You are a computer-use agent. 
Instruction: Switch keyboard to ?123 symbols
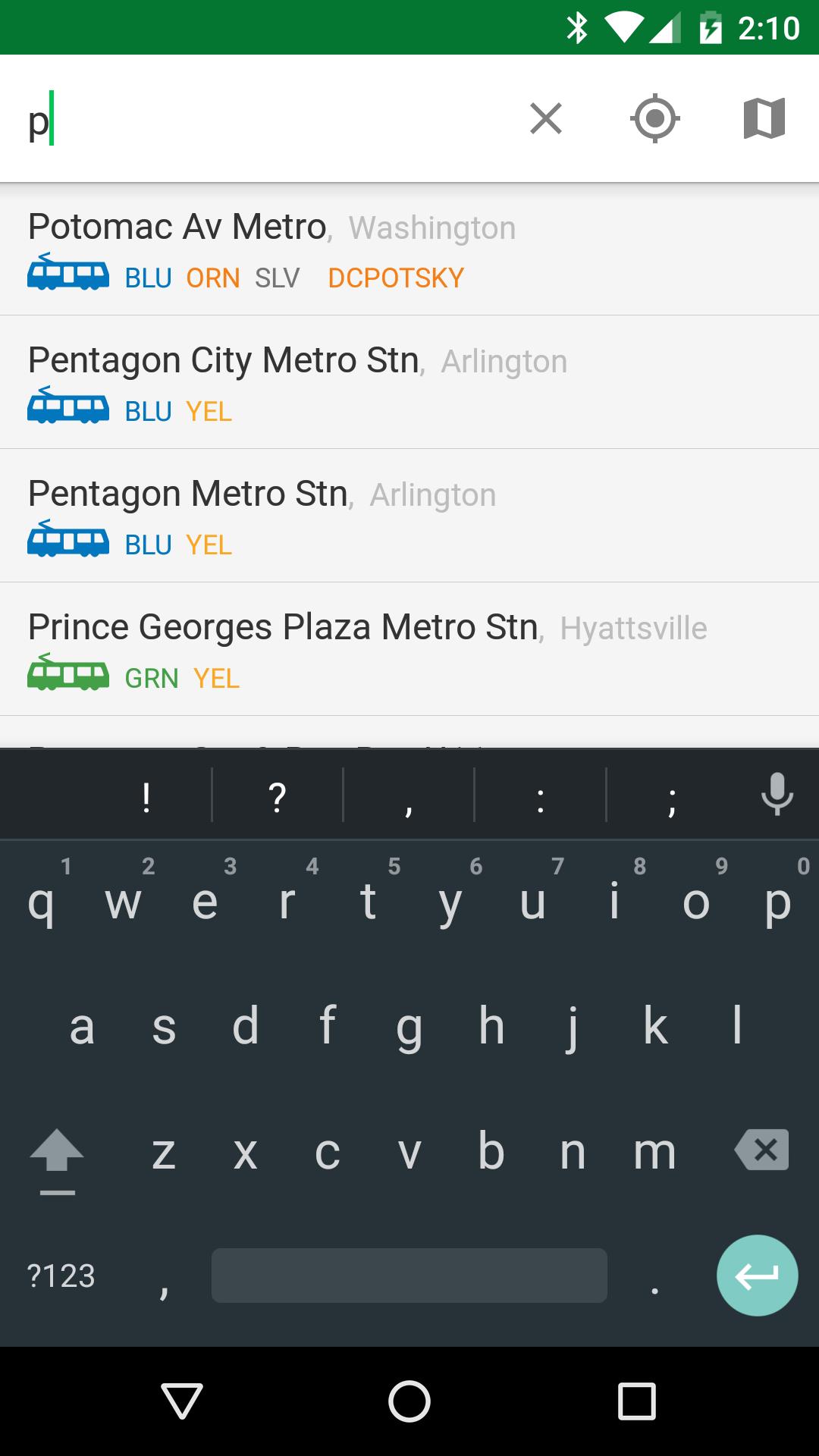click(61, 1276)
